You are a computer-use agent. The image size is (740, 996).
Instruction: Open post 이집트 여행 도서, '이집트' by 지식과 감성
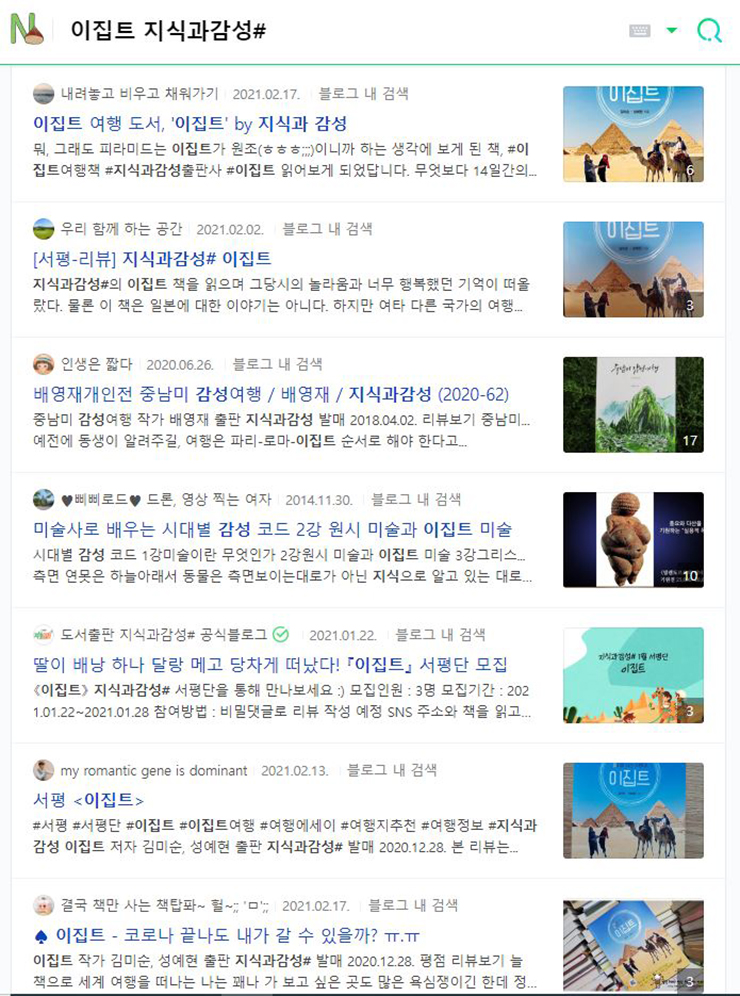click(190, 124)
